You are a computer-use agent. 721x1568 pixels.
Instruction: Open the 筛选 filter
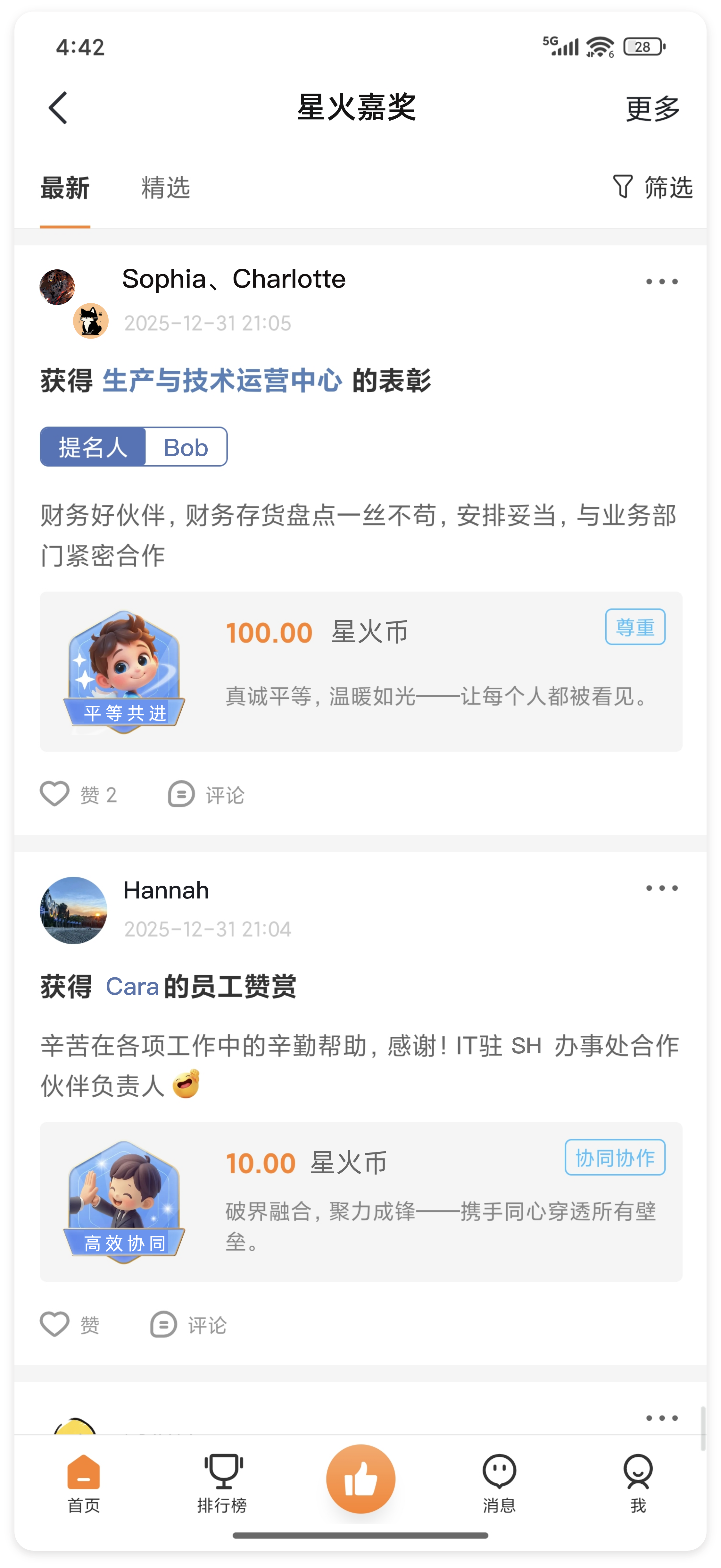652,187
